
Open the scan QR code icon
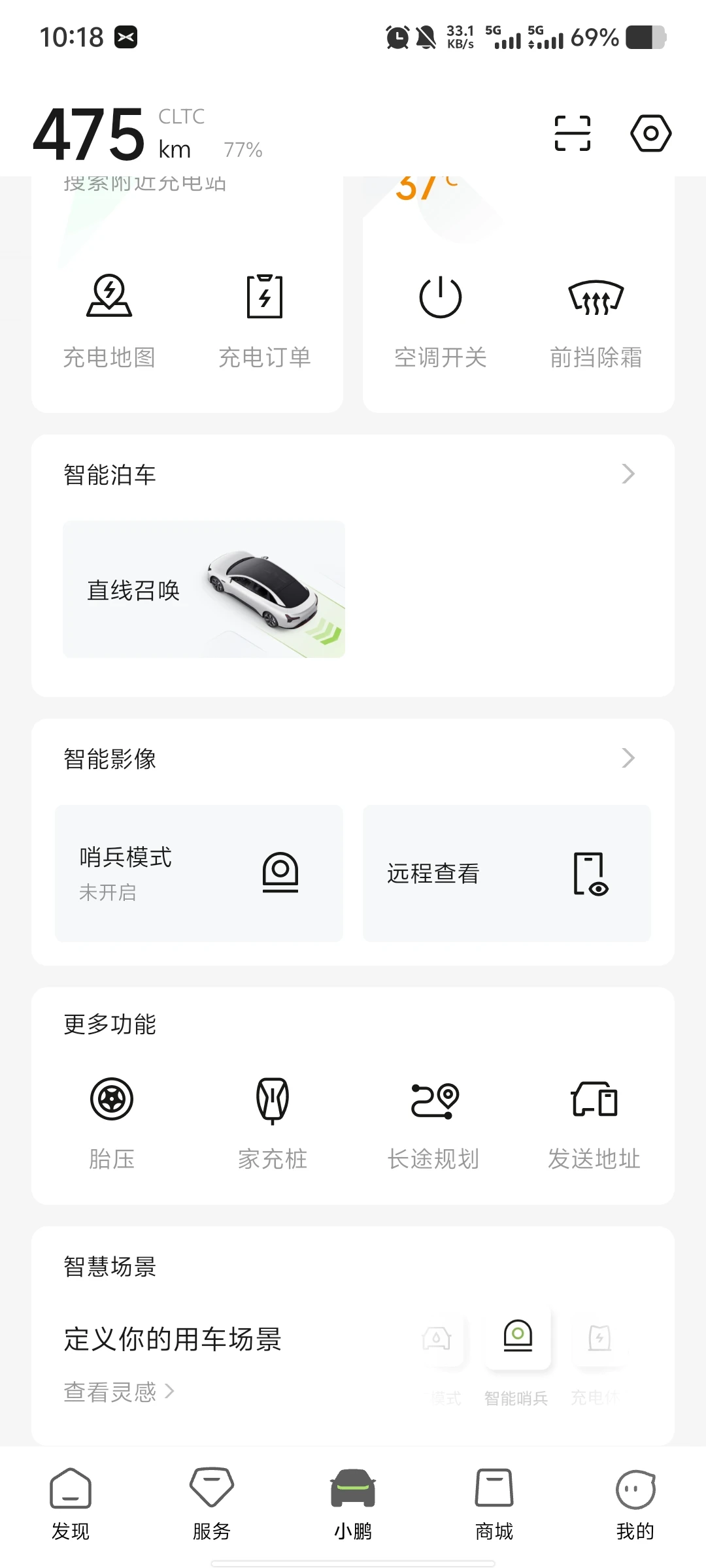click(572, 133)
